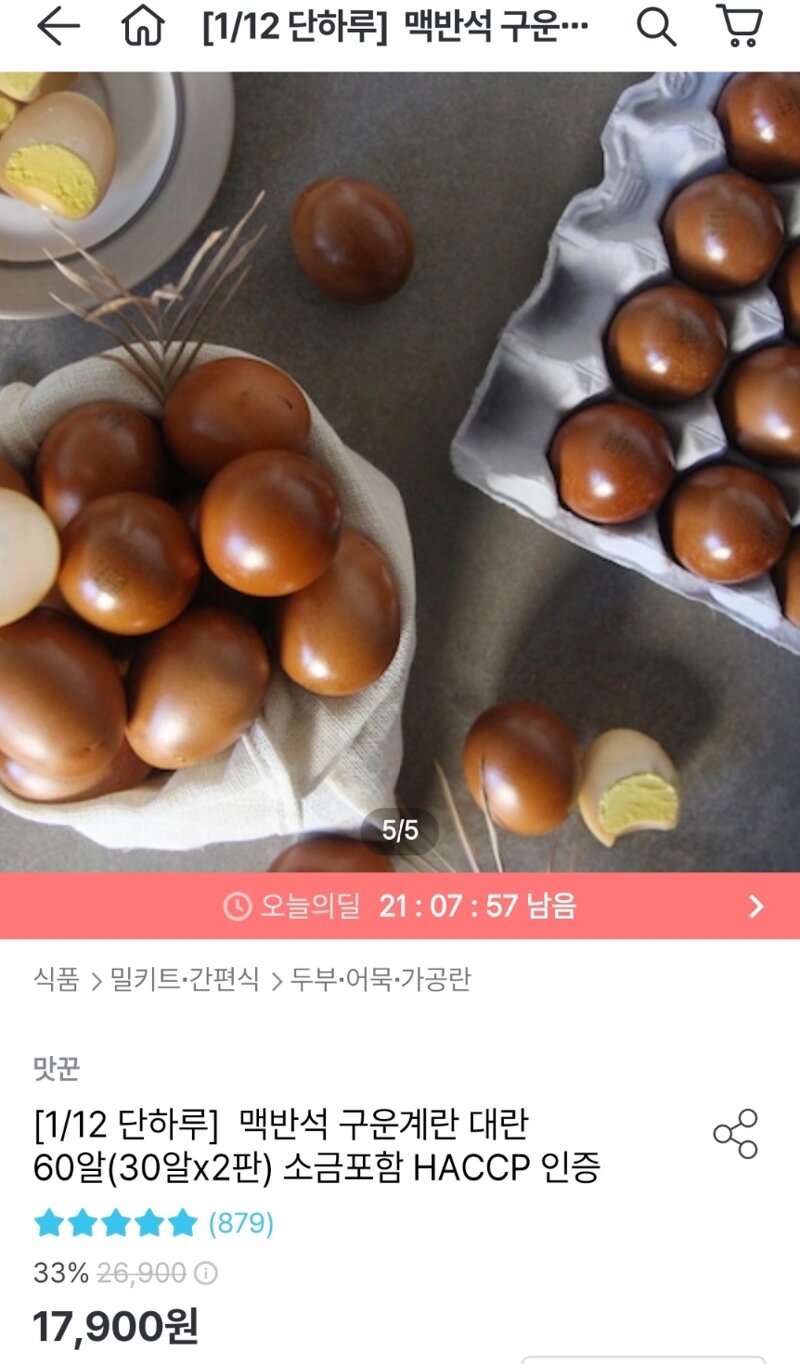Open the 두부·어묵·가공란 category link

click(x=380, y=979)
